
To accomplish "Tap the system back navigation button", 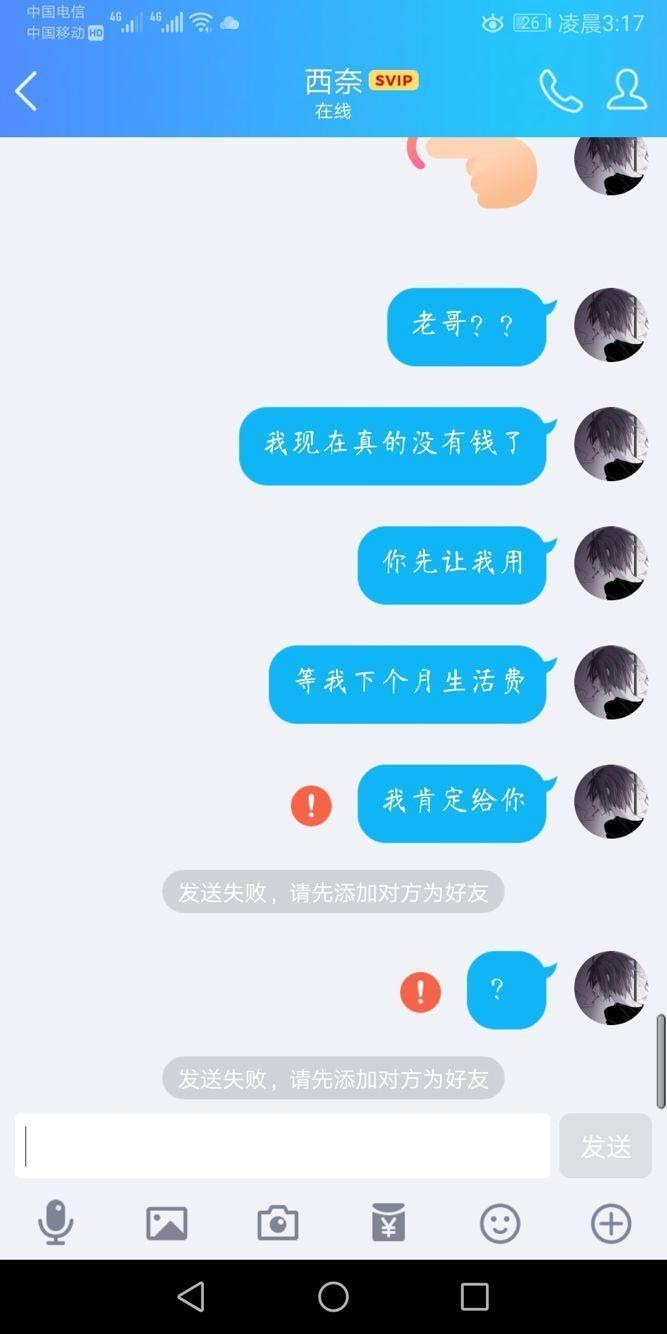I will point(191,1297).
